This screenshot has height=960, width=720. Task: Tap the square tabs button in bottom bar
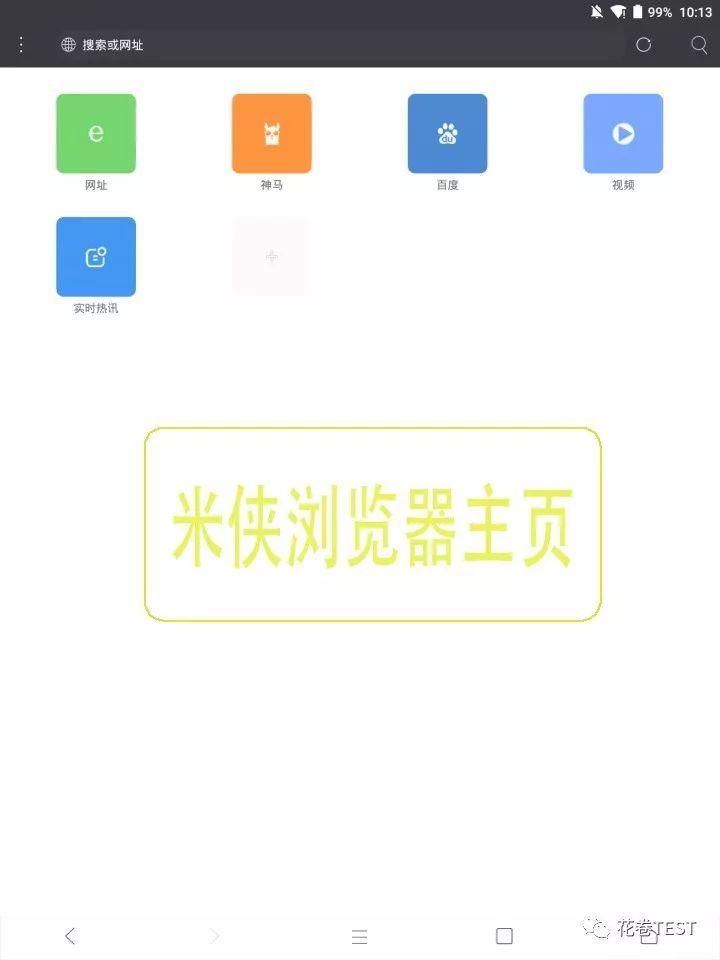pyautogui.click(x=504, y=936)
